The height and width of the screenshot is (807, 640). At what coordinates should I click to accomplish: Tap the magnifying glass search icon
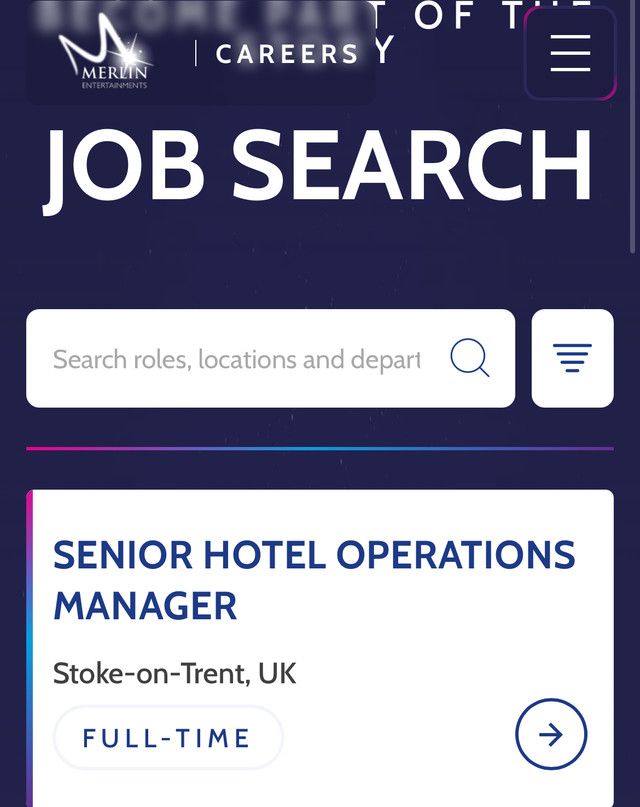click(469, 358)
